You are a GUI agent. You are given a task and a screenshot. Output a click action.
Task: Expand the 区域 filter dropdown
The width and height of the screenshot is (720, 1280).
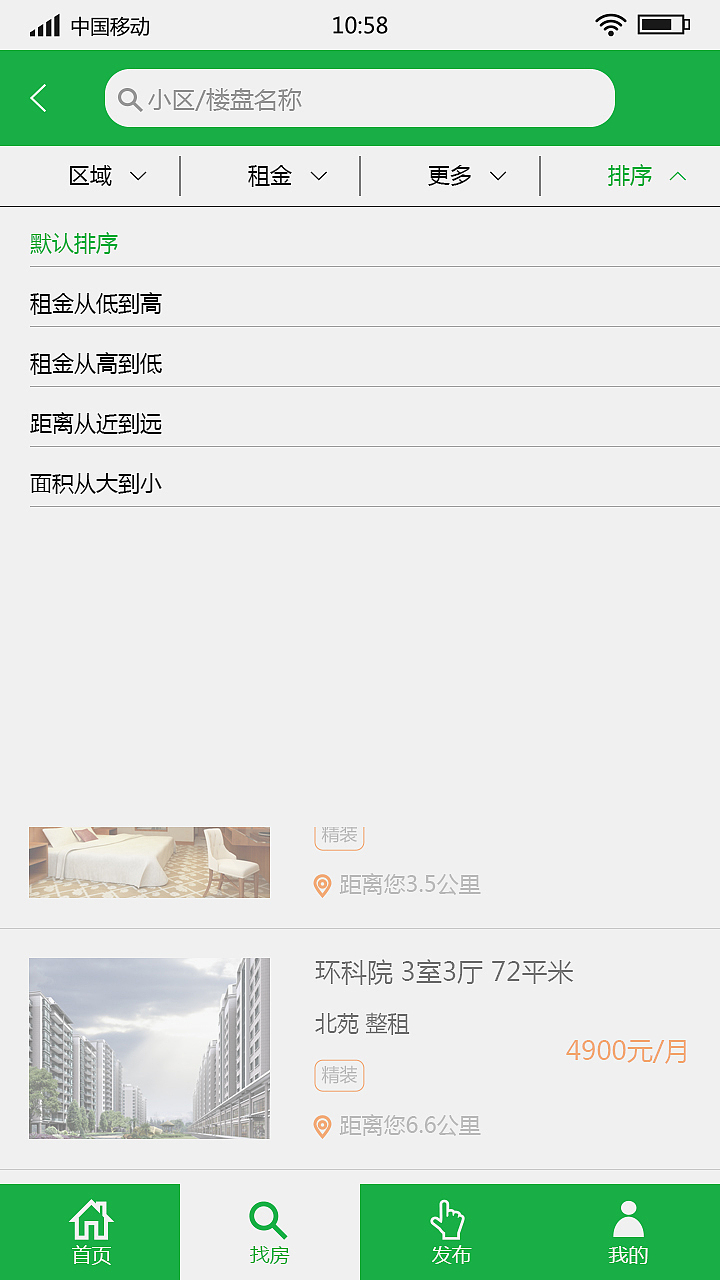pyautogui.click(x=105, y=176)
